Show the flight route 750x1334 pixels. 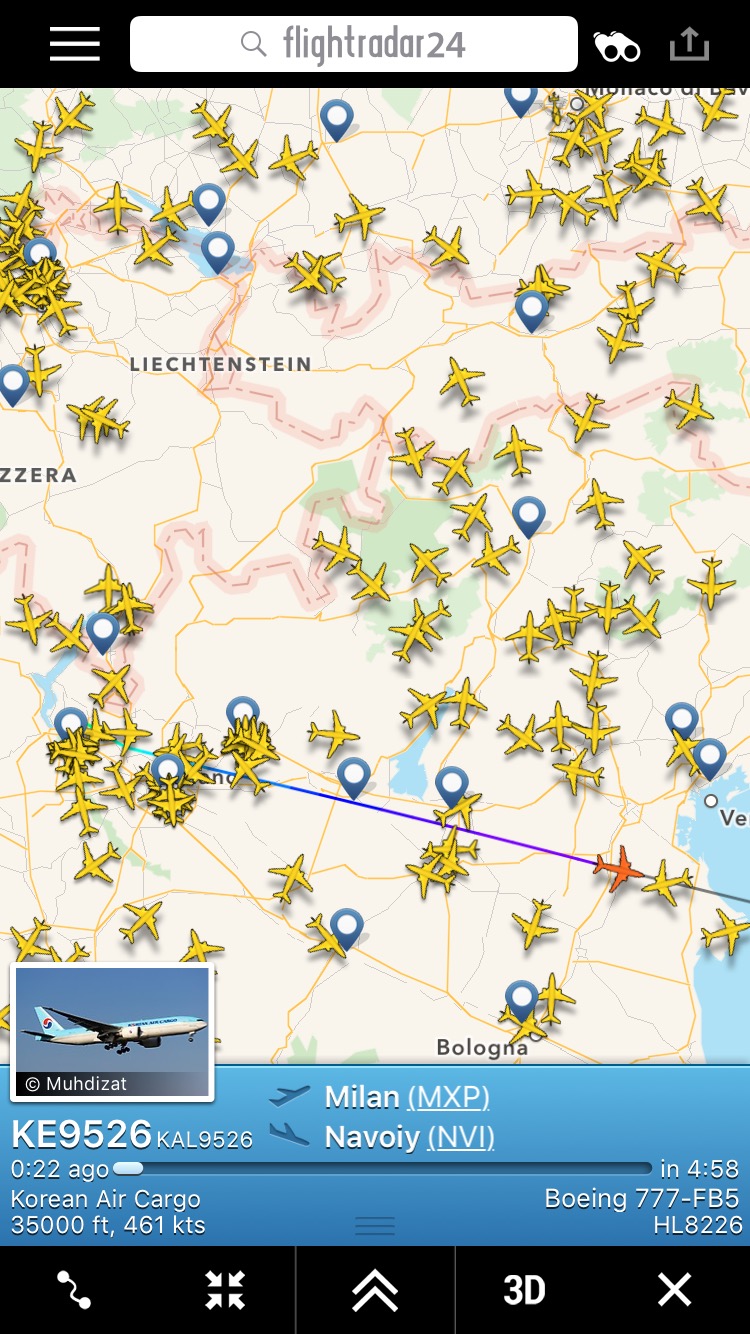[x=74, y=1290]
